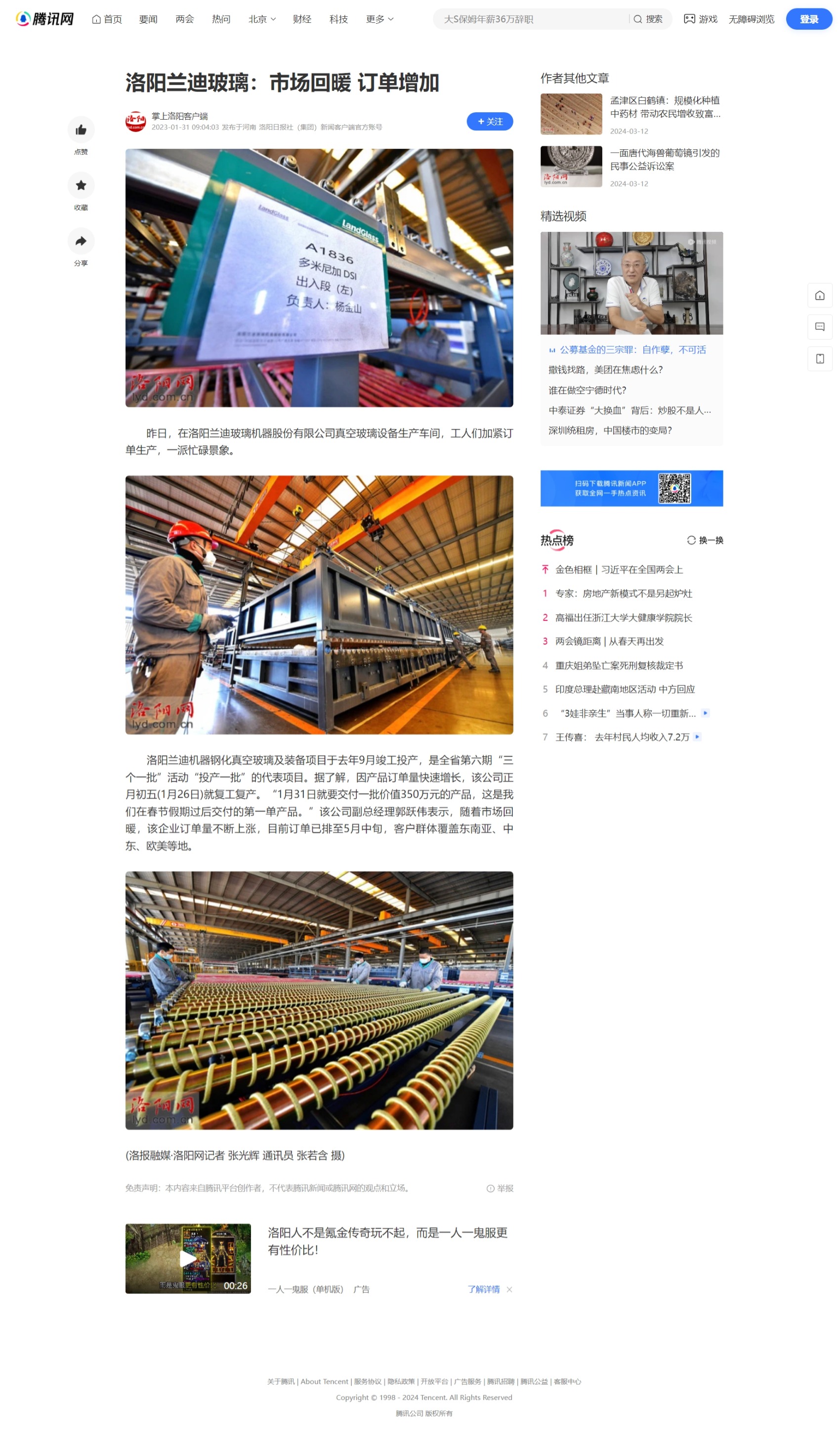The height and width of the screenshot is (1449, 840).
Task: Follow 掌上洛阳客户端 with the 关注 button
Action: (489, 121)
